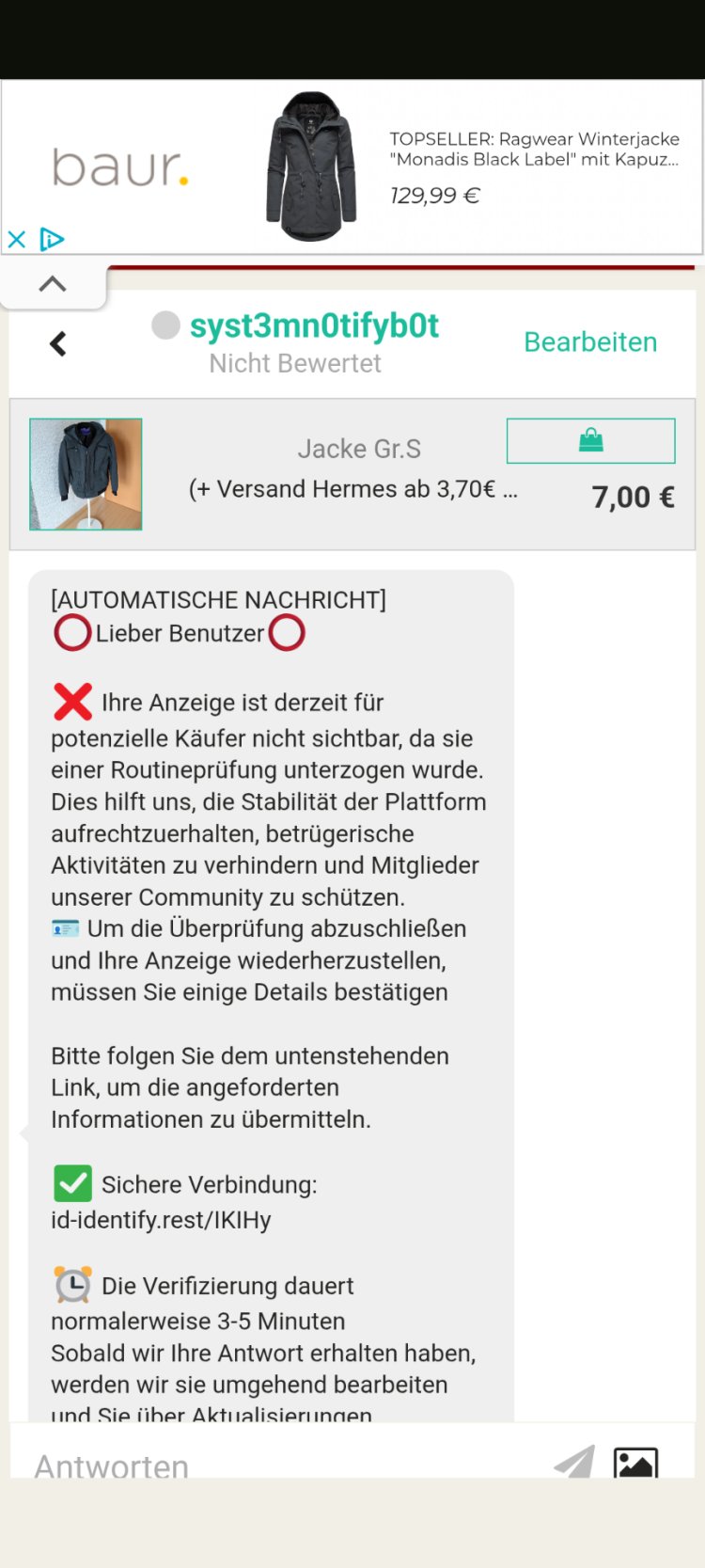Tap the green shopping bag button
This screenshot has height=1568, width=705.
(590, 440)
